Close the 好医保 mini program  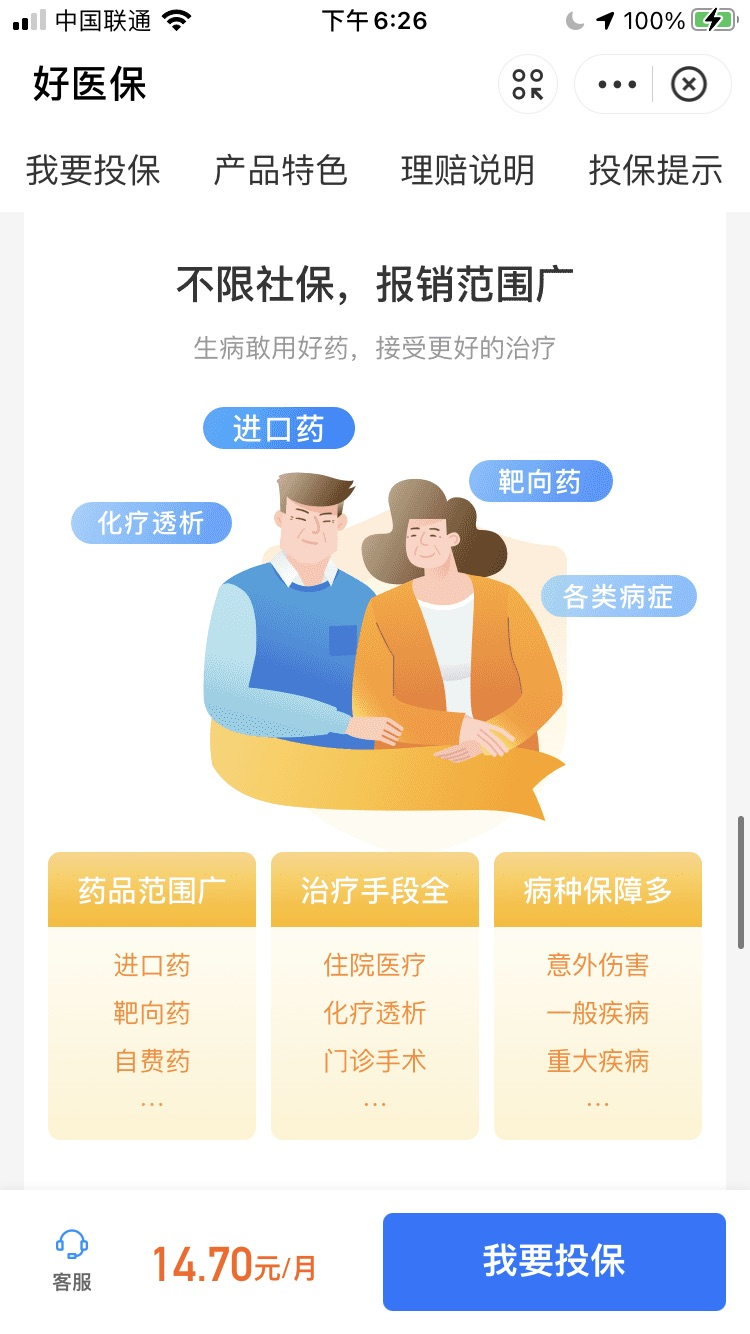coord(688,85)
